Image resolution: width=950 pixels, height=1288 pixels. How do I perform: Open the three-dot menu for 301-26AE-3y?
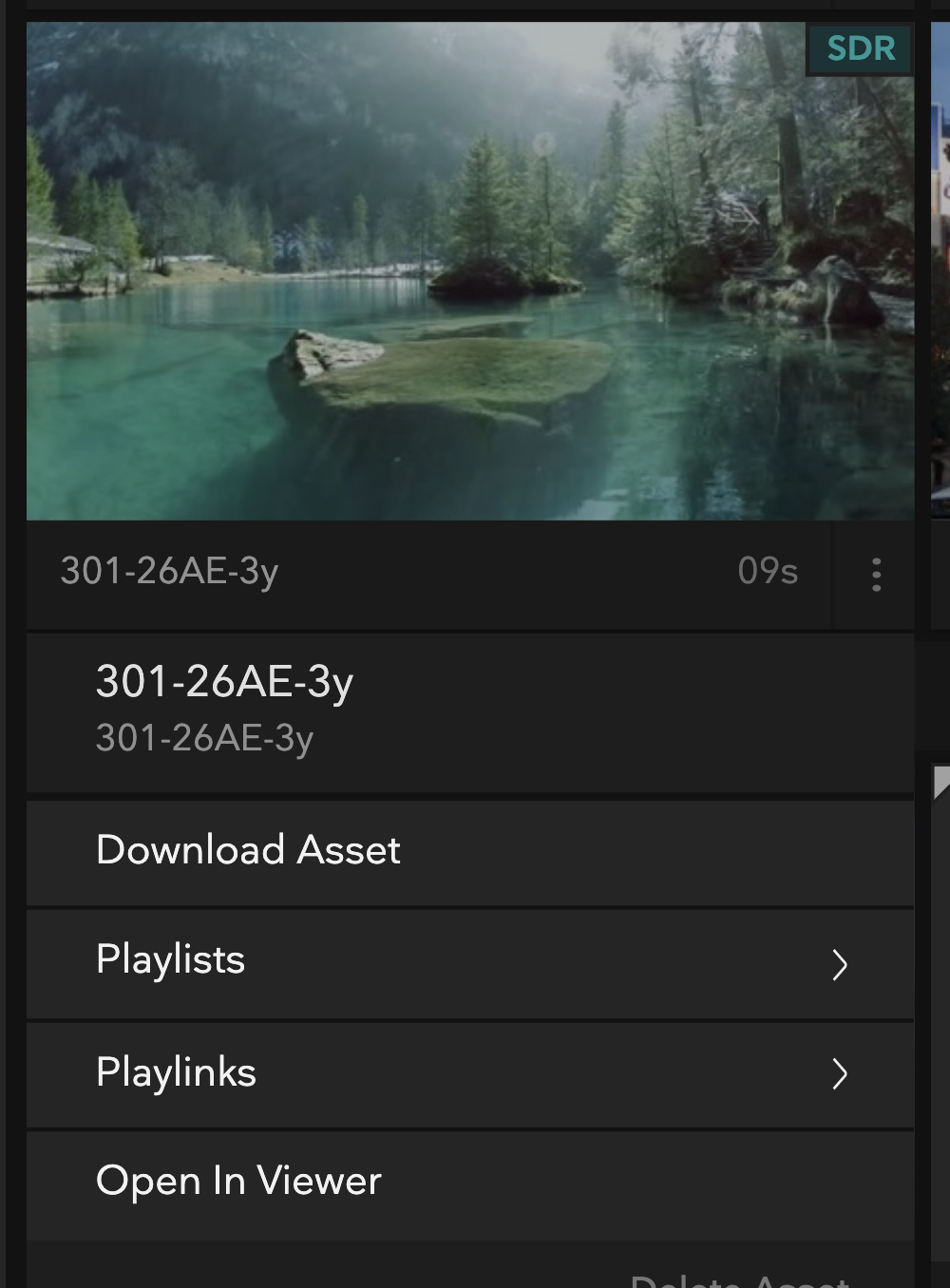(876, 575)
